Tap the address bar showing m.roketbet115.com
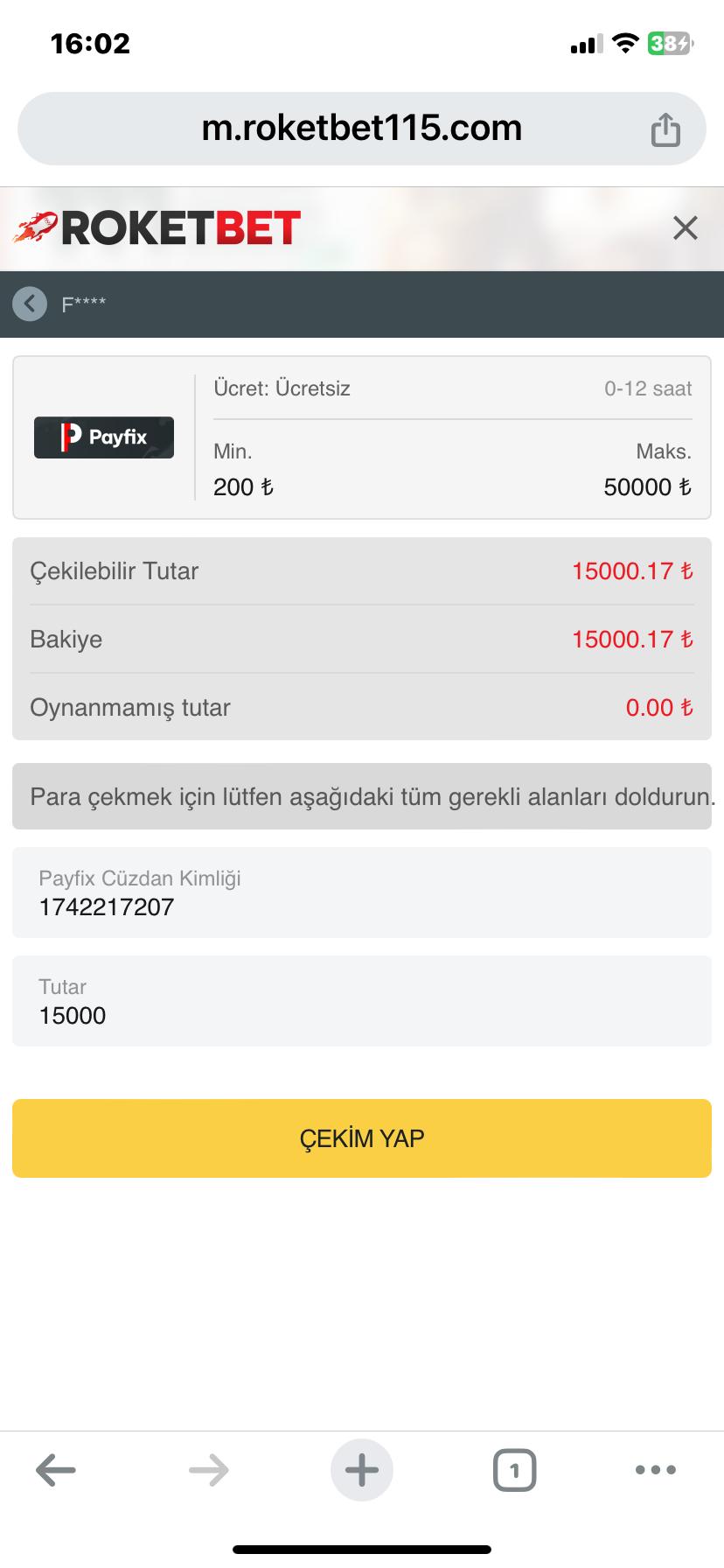724x1568 pixels. click(x=361, y=128)
